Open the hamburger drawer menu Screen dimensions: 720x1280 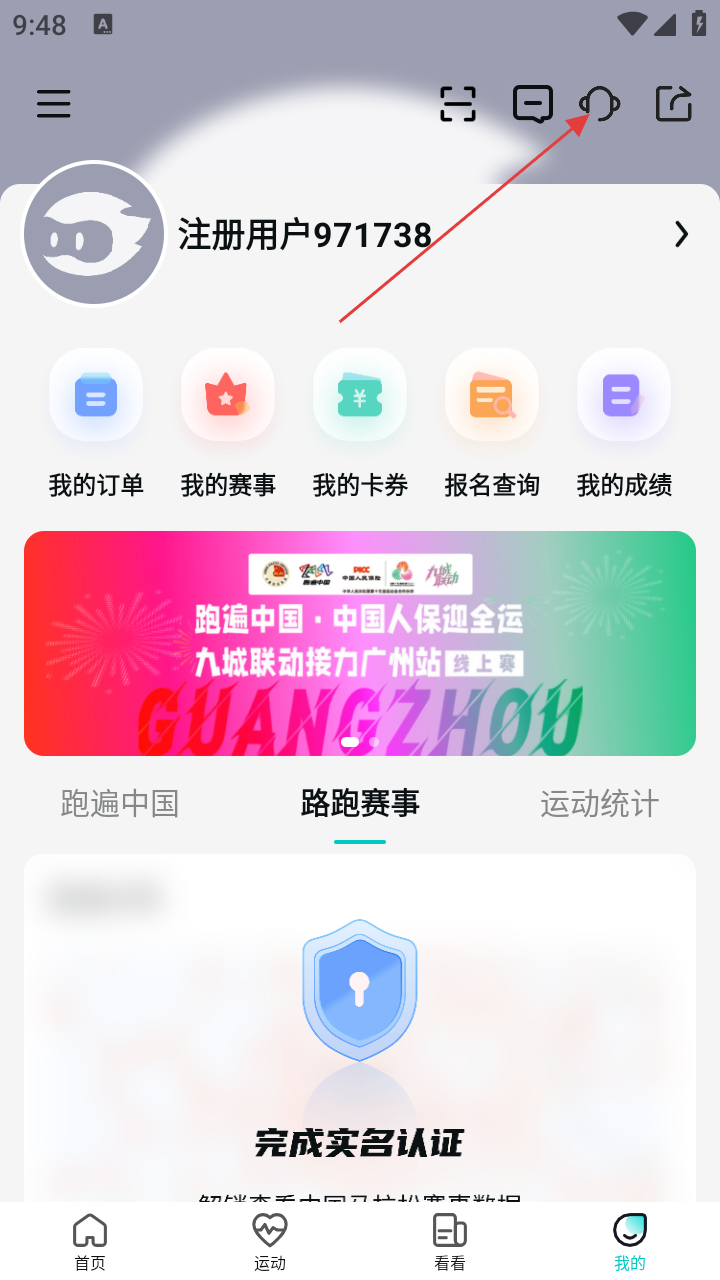point(54,104)
